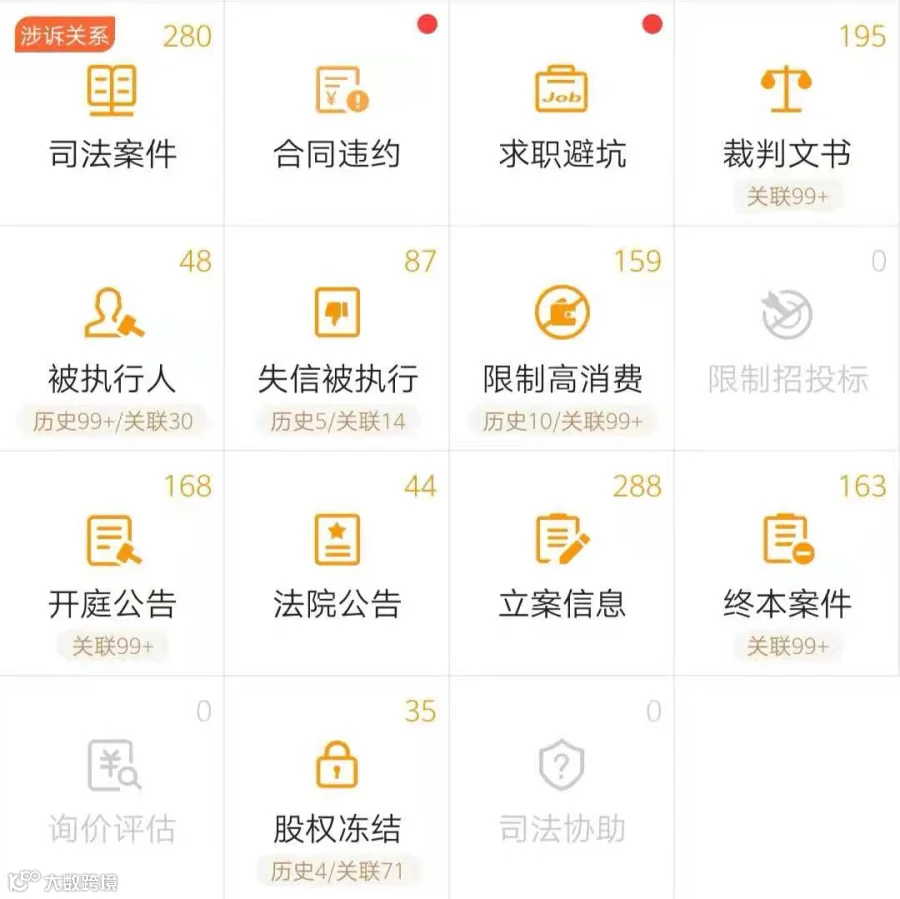Screen dimensions: 900x899
Task: Check 股权冻结 records
Action: 336,788
